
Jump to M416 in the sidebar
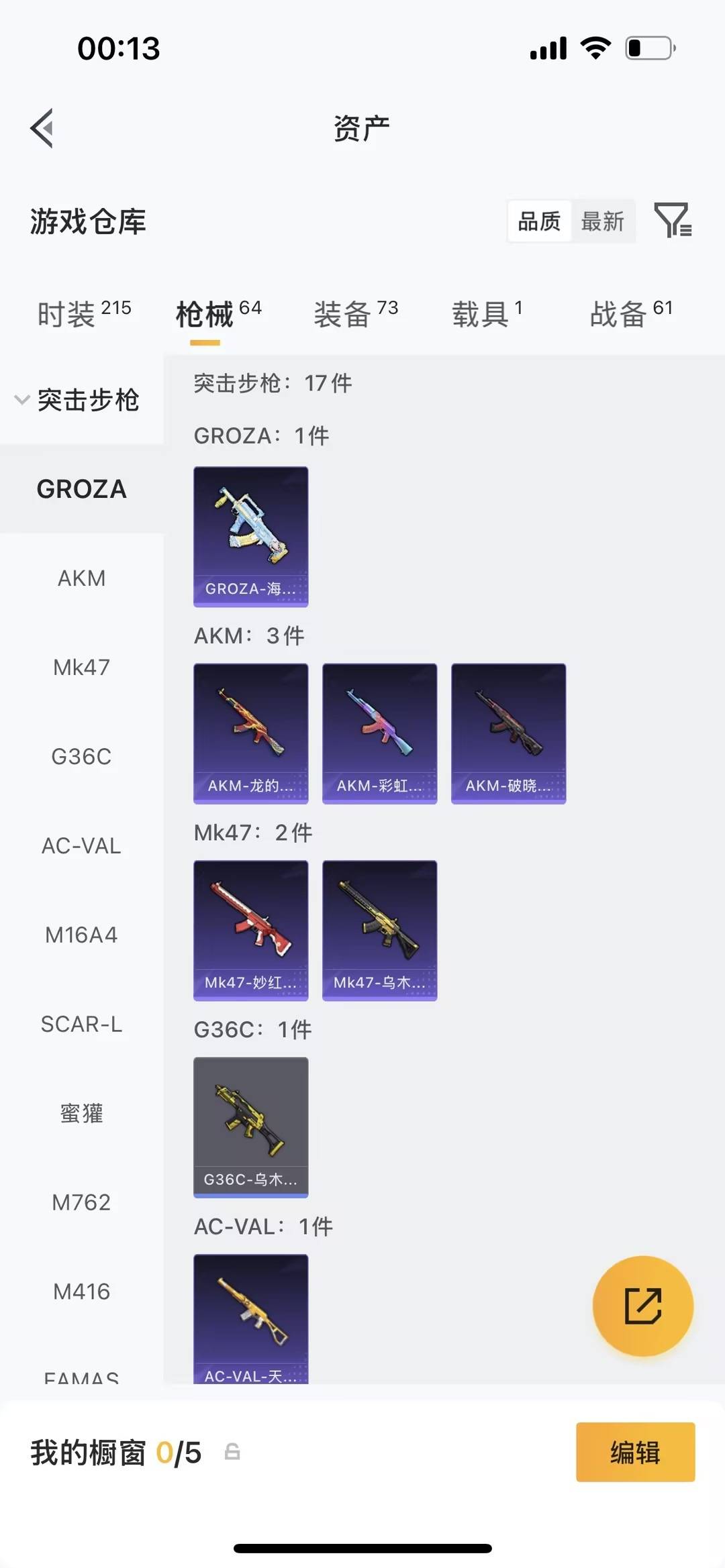tap(81, 1292)
